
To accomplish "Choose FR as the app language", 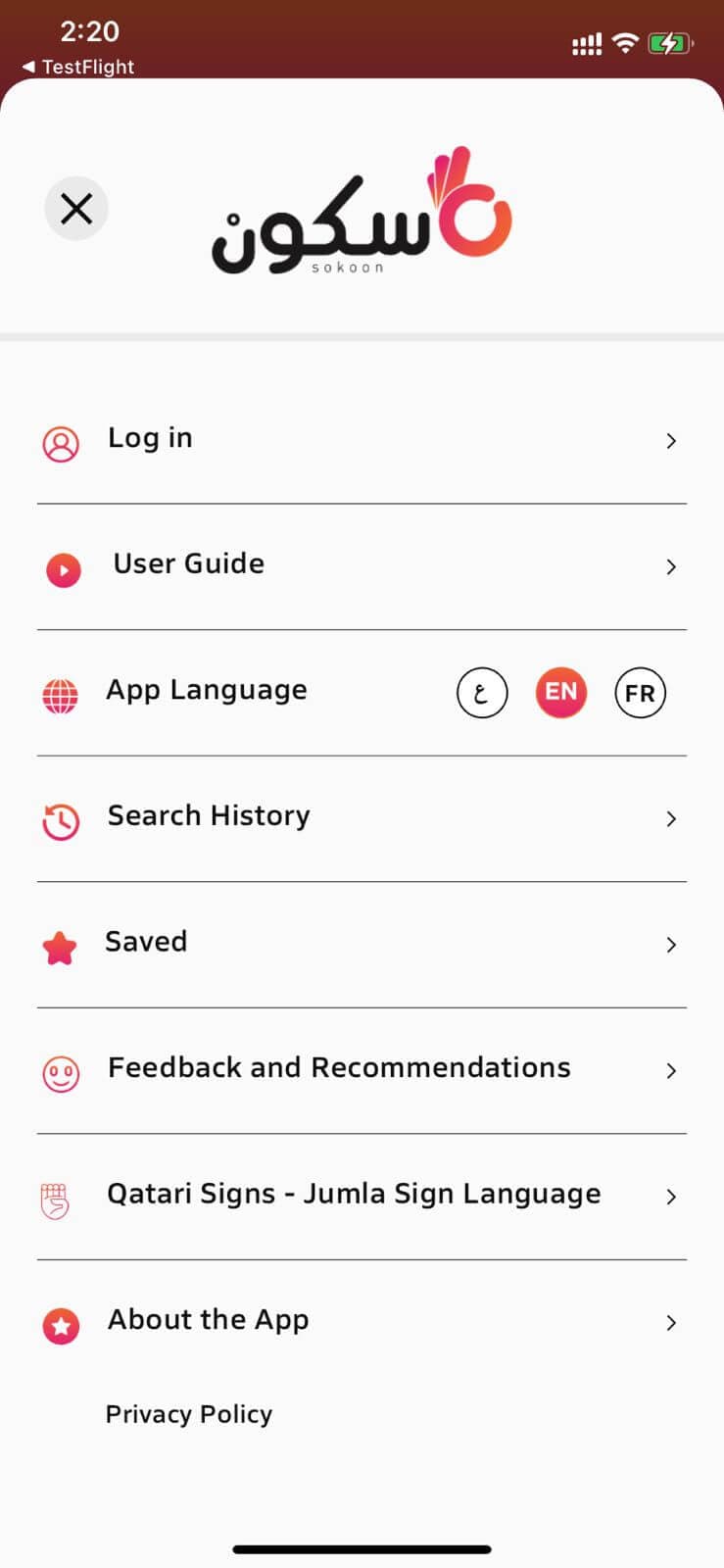I will click(640, 693).
